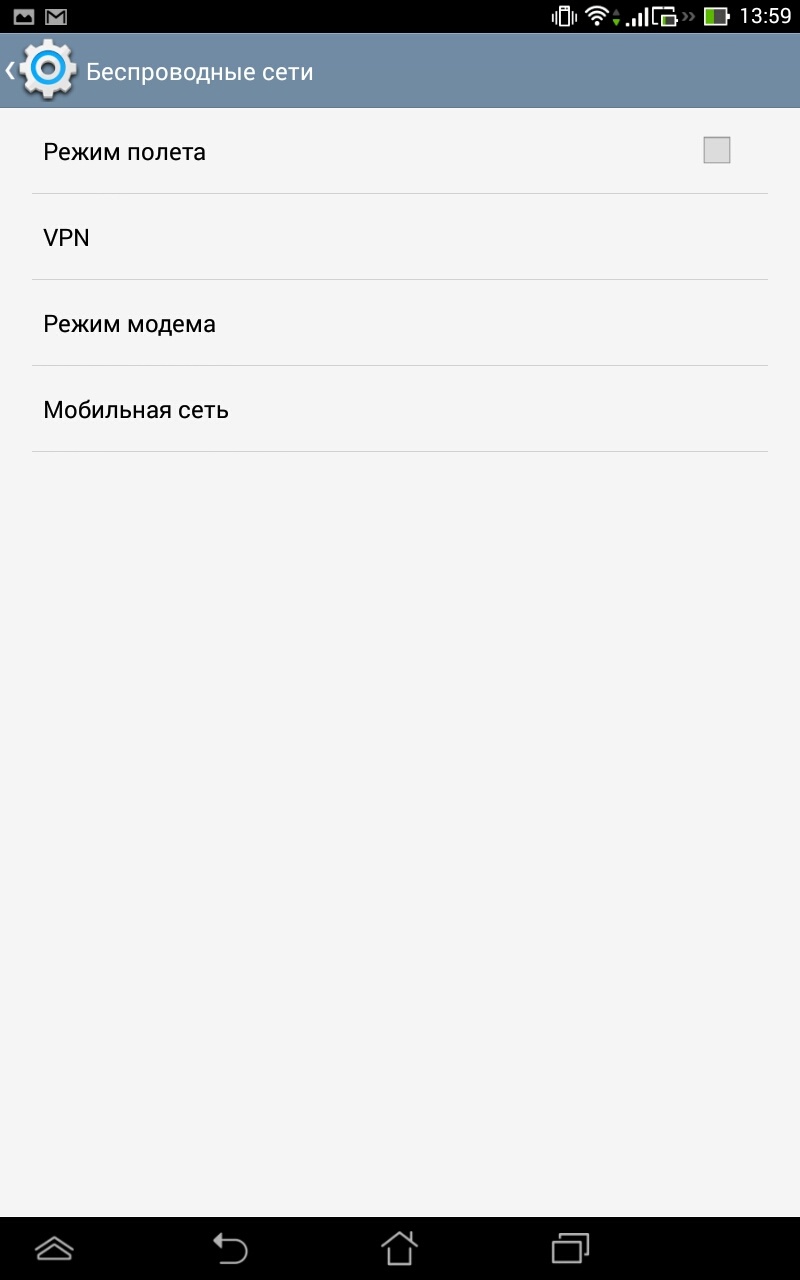The width and height of the screenshot is (800, 1280).
Task: Enable the Режим полета checkbox
Action: click(x=716, y=151)
